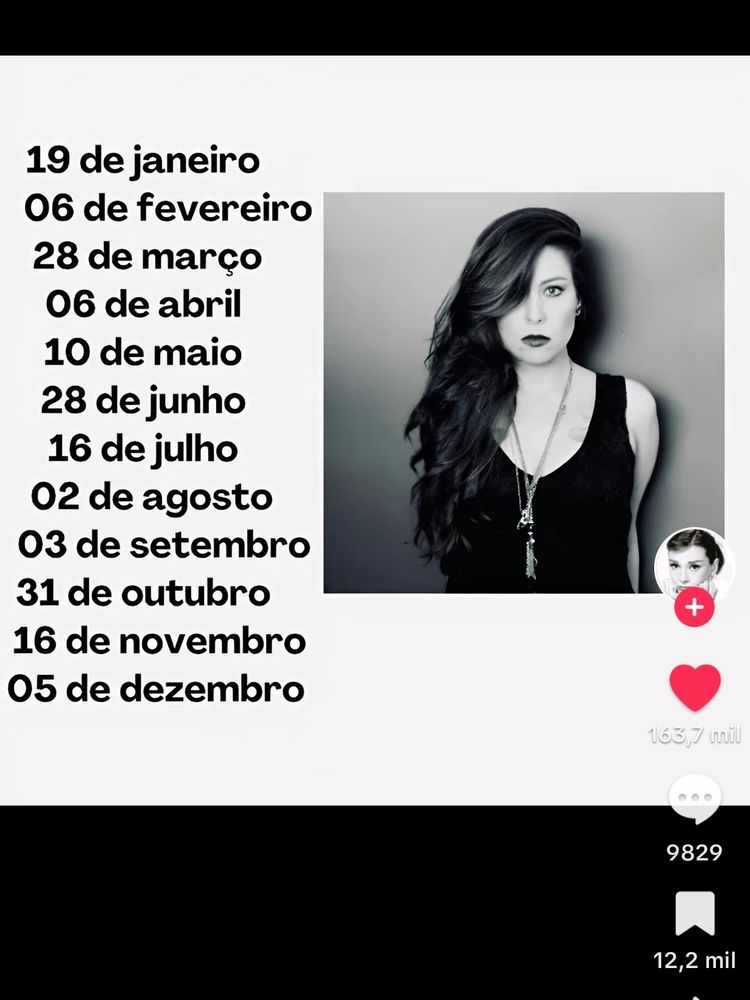Follow the creator with the plus button
The image size is (750, 1000).
pos(694,607)
